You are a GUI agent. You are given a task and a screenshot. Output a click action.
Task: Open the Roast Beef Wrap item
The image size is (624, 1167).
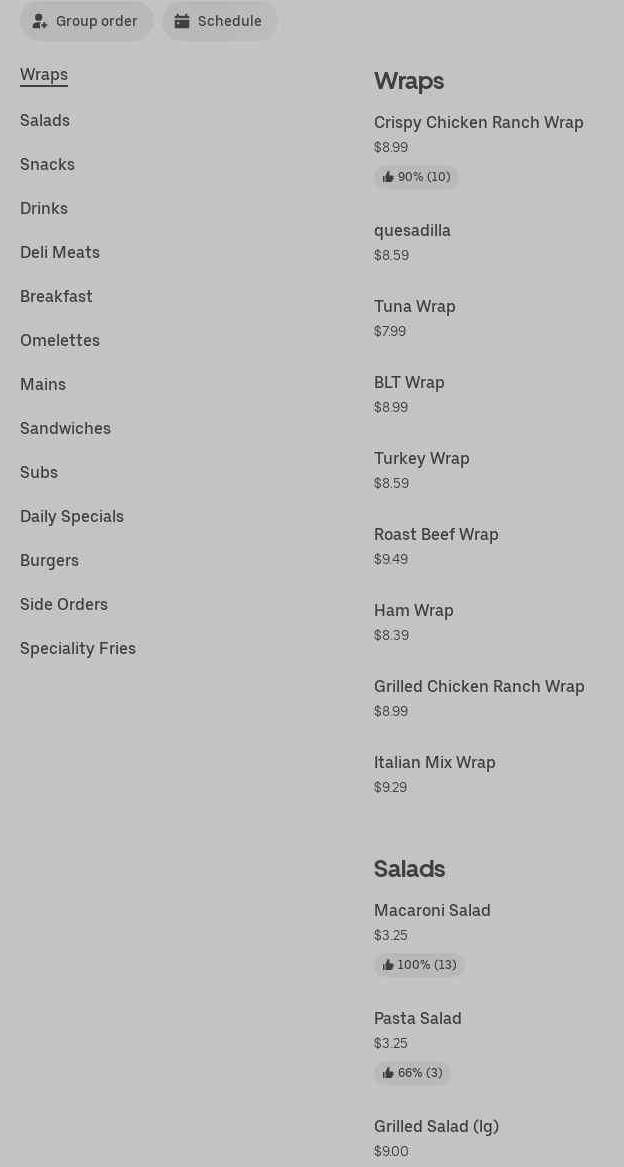click(436, 534)
